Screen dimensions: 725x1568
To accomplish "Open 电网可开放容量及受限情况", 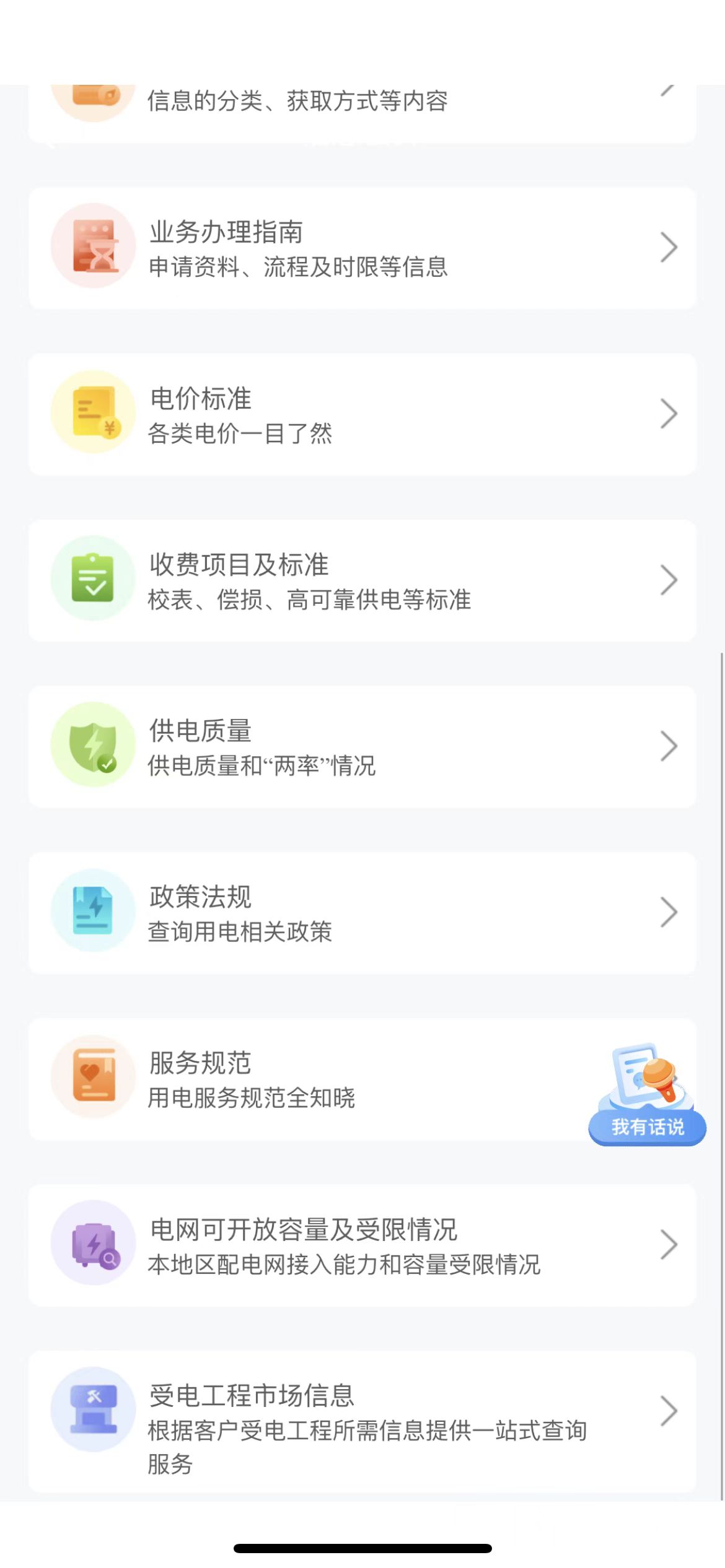I will (x=362, y=1245).
